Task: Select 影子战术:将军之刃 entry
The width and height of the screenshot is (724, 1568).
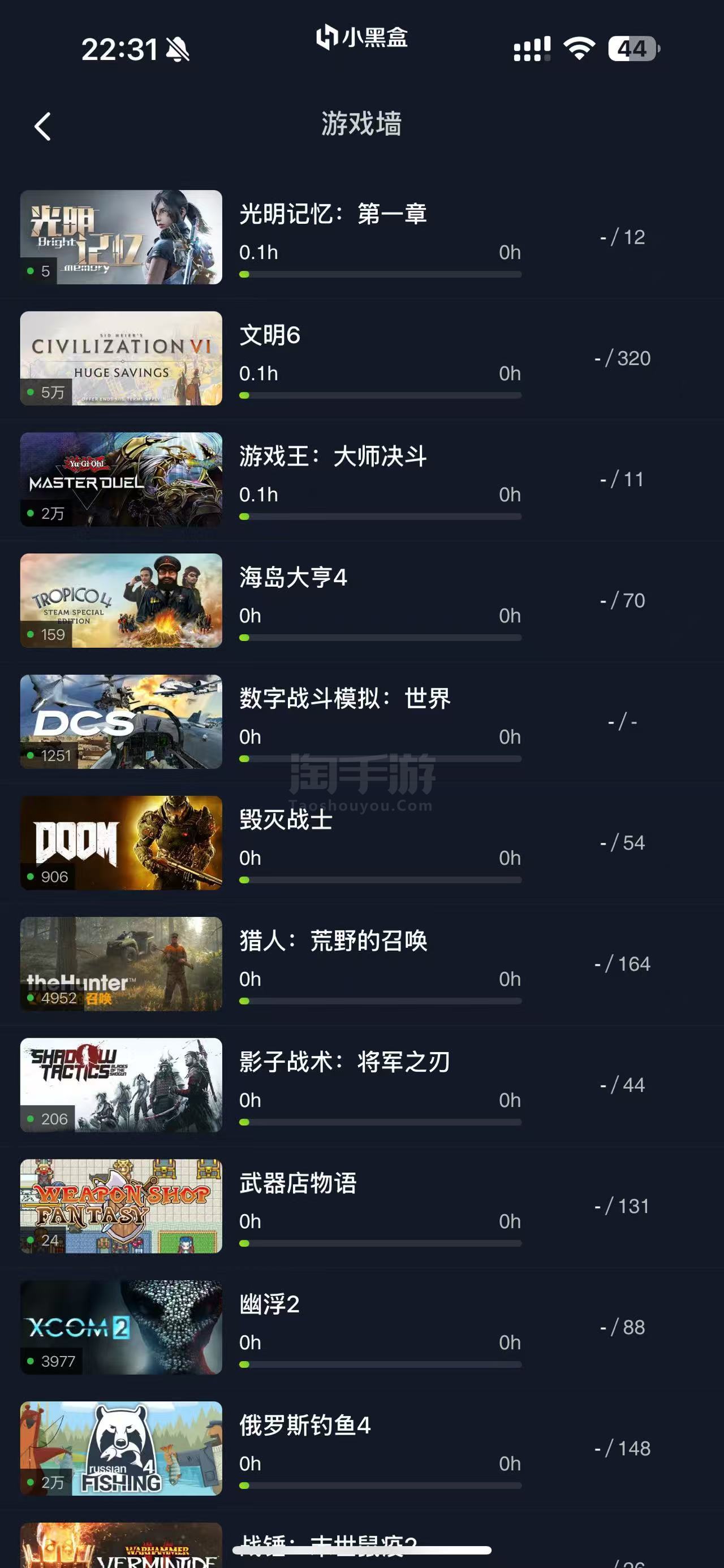Action: click(361, 1085)
